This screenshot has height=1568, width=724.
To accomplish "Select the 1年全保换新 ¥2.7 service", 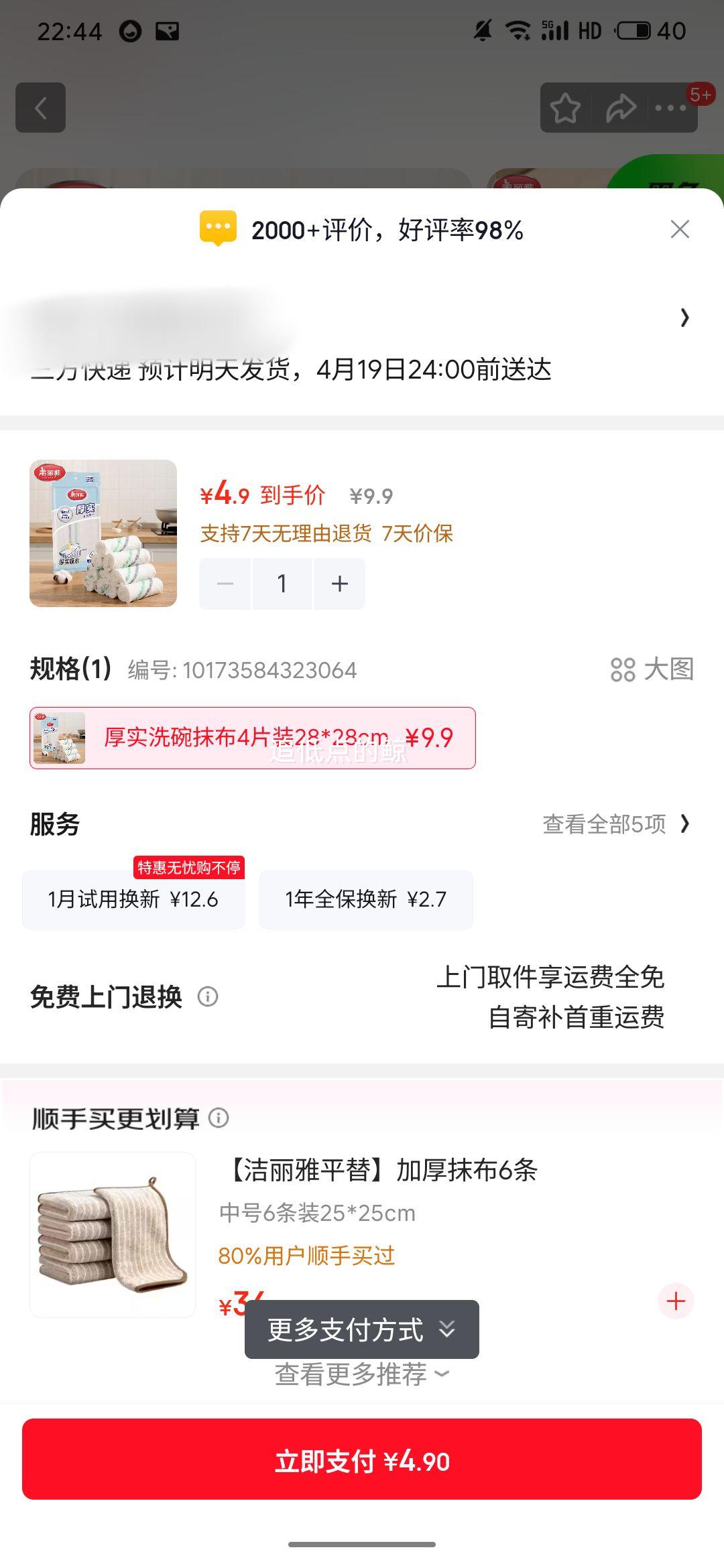I will [x=365, y=900].
